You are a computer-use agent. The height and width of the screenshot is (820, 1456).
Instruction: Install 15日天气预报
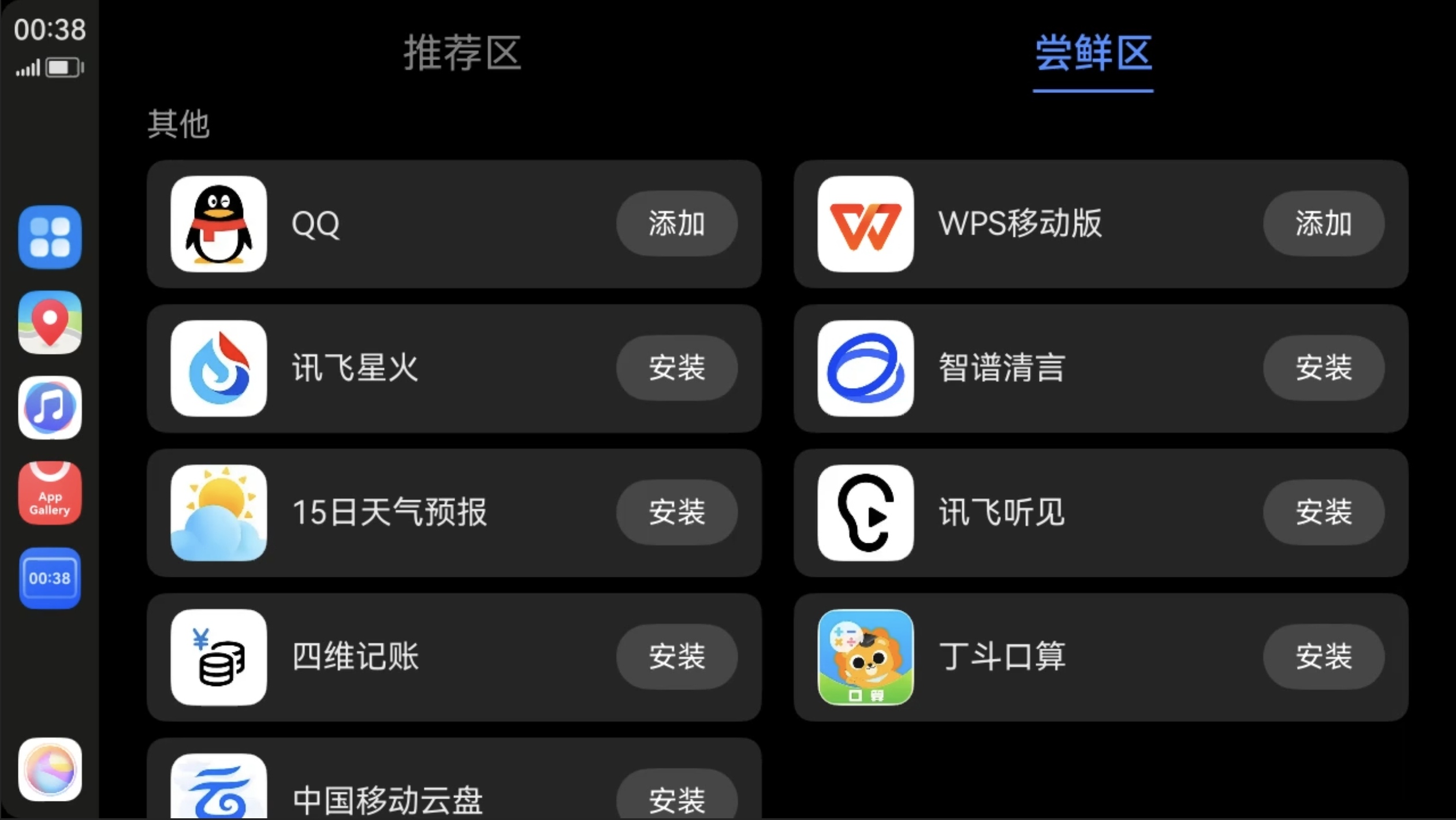(x=676, y=512)
